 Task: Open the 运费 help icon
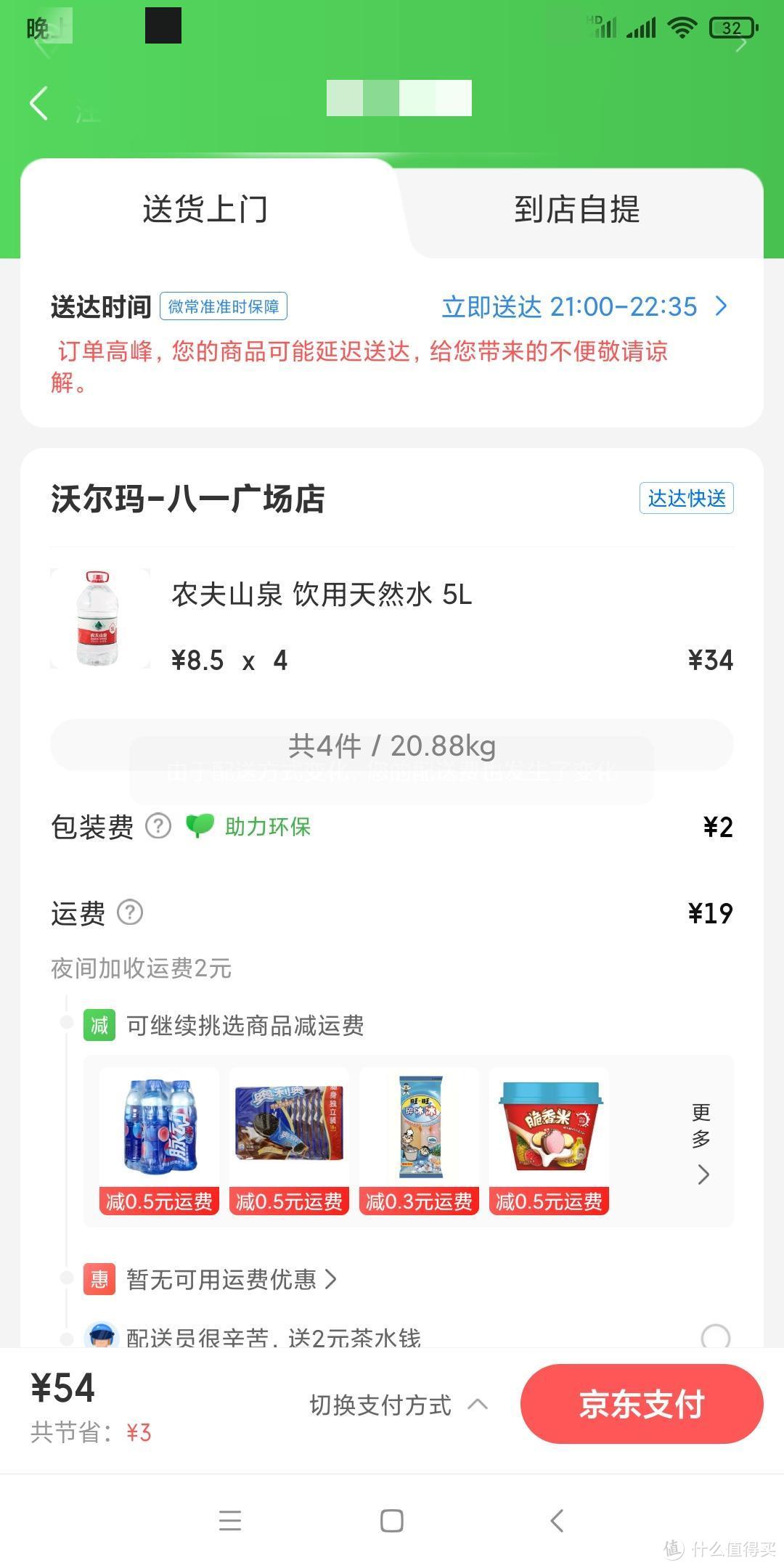pyautogui.click(x=130, y=912)
